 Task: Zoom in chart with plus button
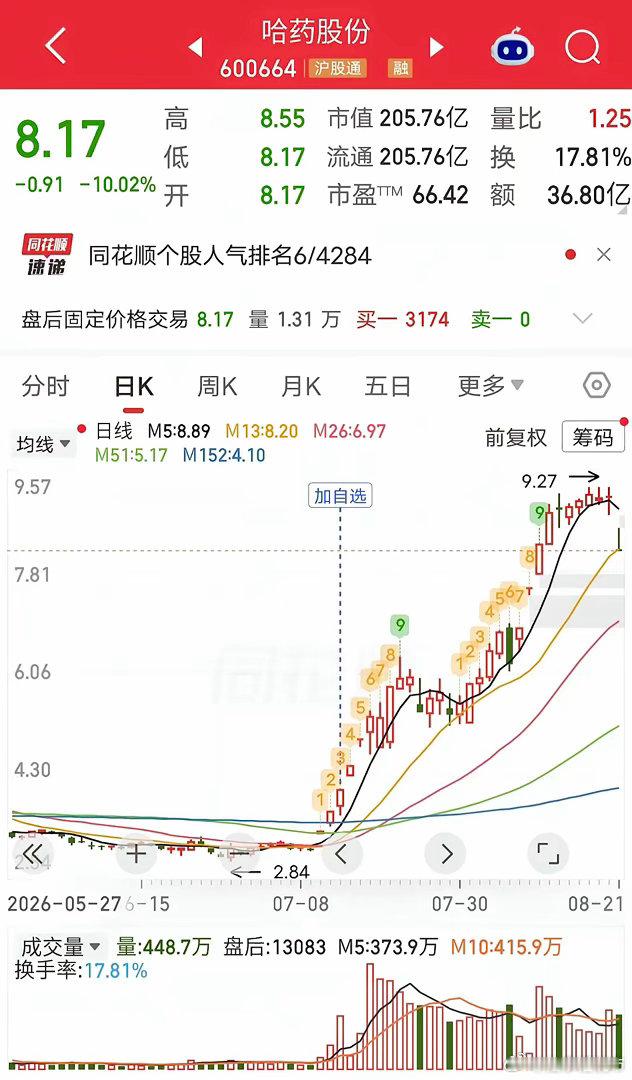136,854
